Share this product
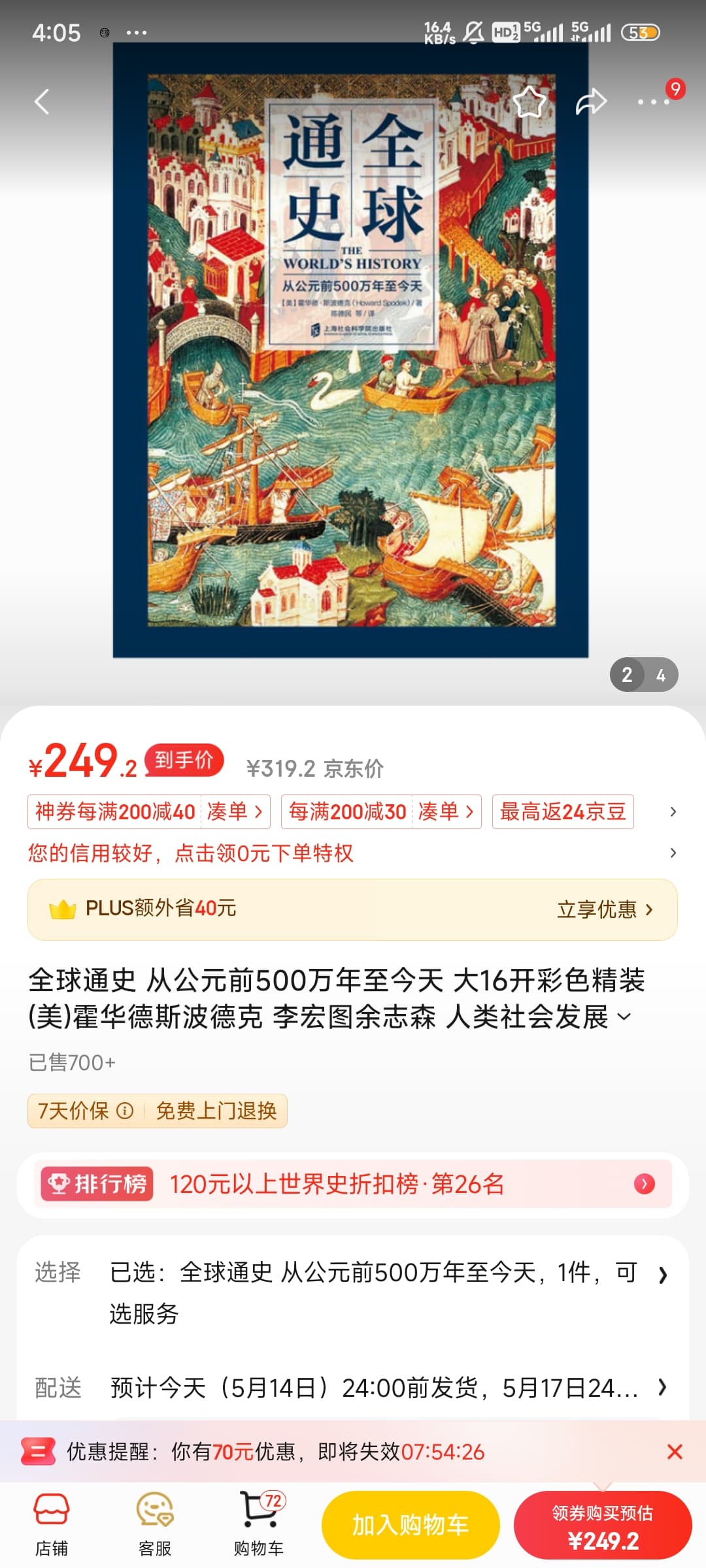Screen dimensions: 706x1568 click(591, 102)
